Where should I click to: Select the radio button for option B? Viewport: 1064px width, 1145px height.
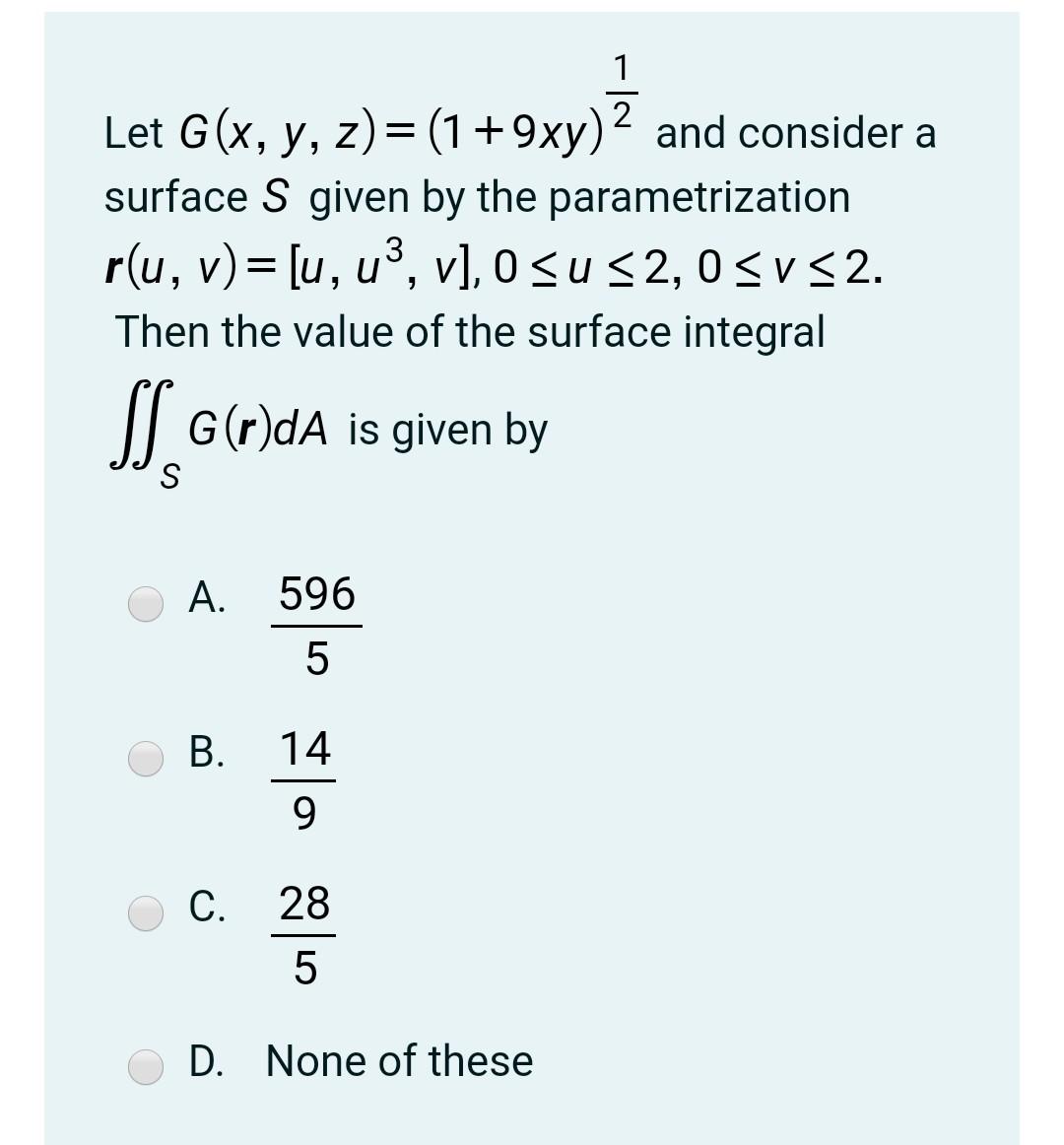(x=145, y=760)
